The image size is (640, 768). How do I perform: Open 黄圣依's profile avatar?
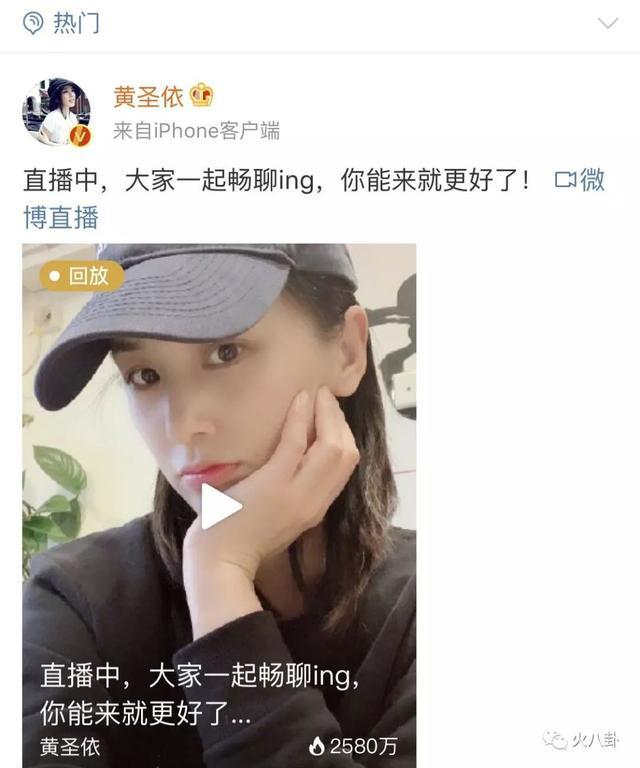[56, 112]
